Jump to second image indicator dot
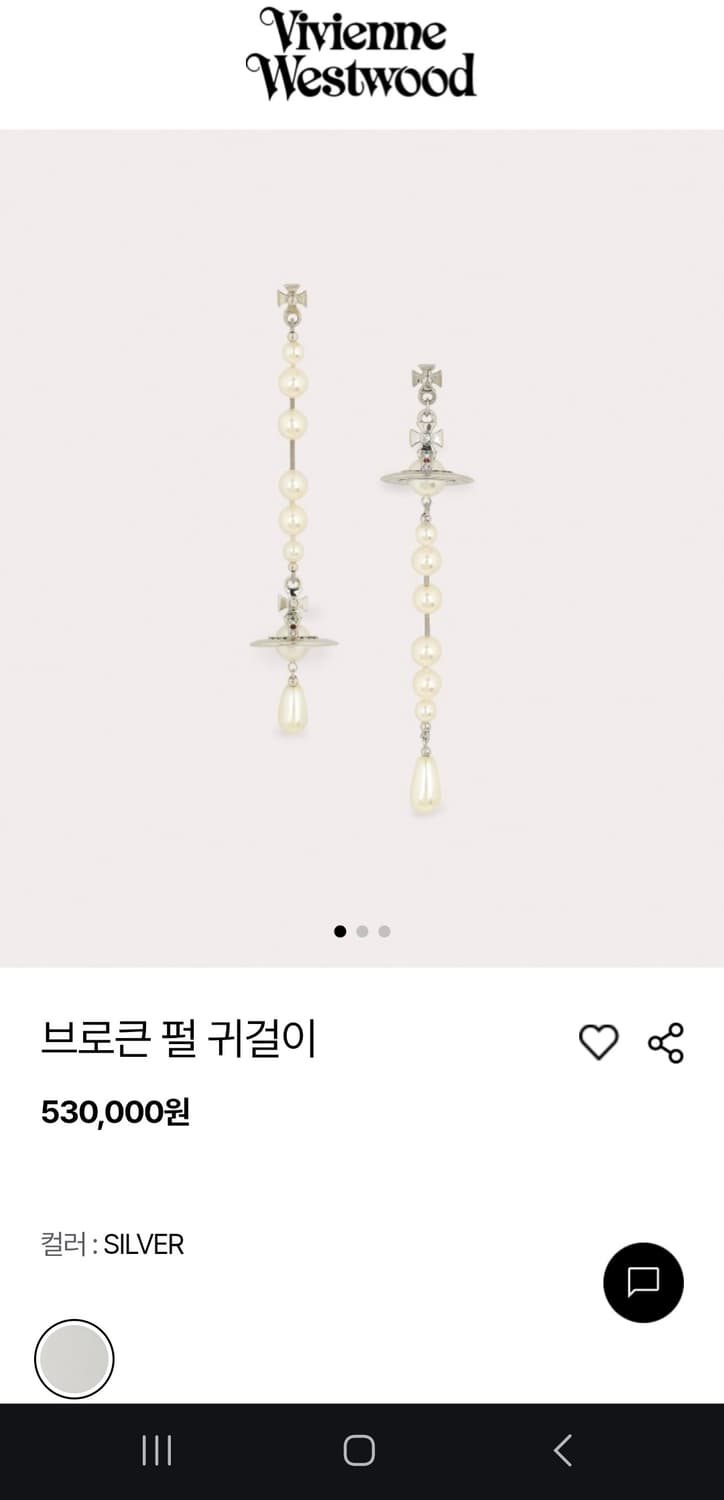This screenshot has height=1500, width=724. 362,931
